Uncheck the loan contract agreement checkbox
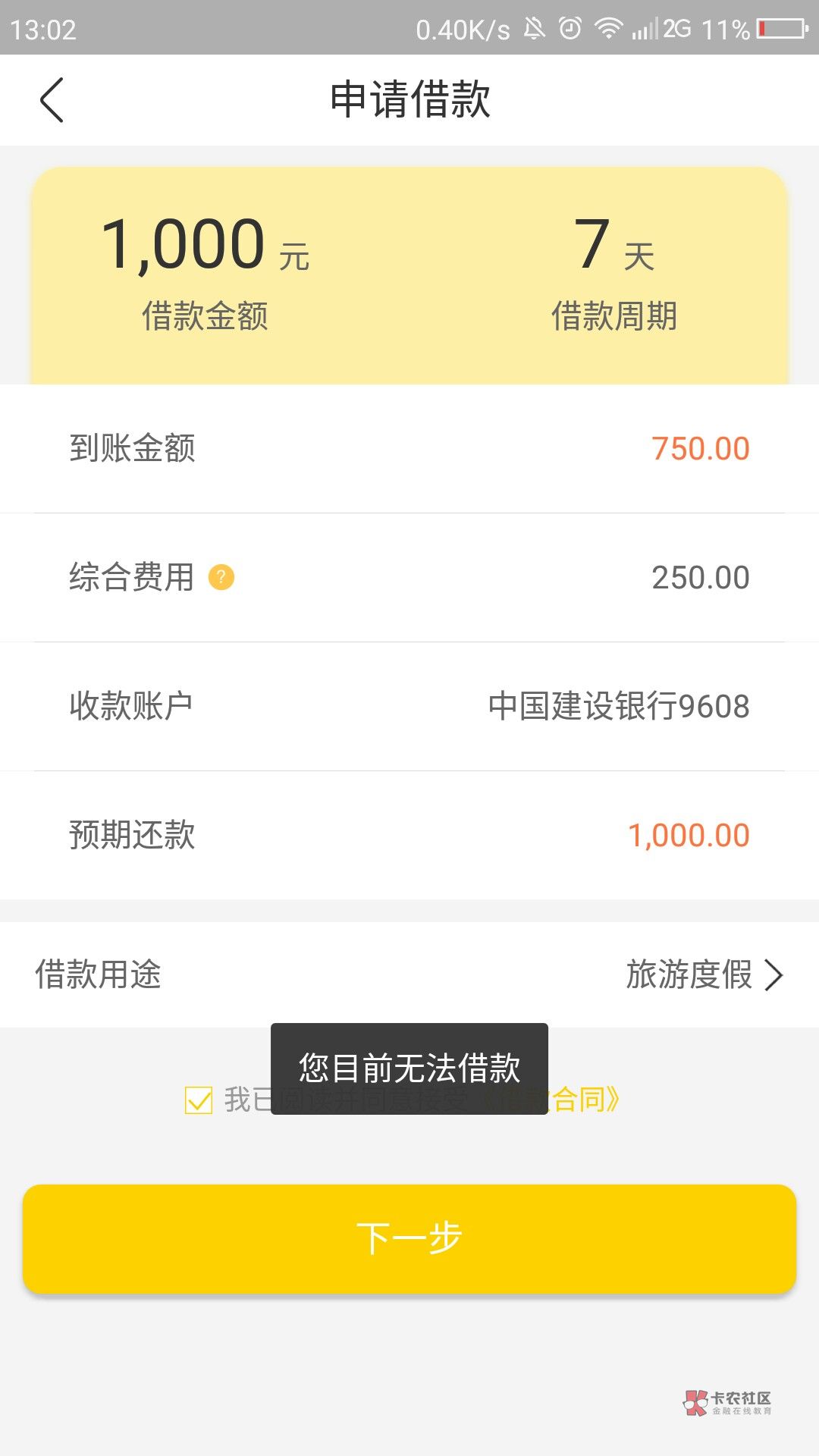The image size is (819, 1456). 199,1100
